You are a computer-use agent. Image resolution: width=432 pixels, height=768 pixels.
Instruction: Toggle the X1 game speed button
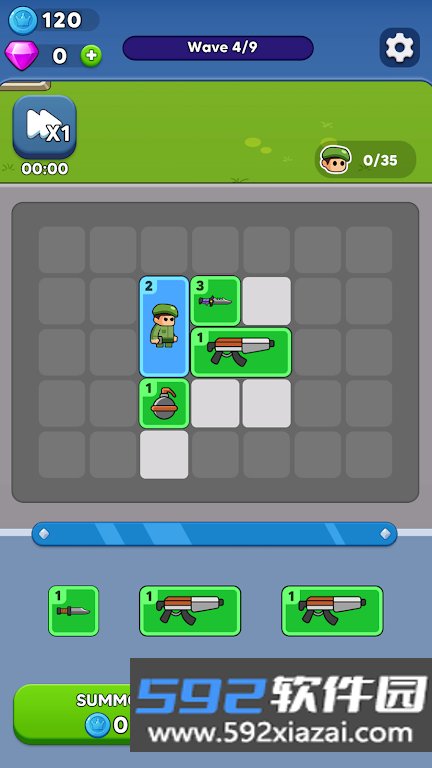click(45, 126)
